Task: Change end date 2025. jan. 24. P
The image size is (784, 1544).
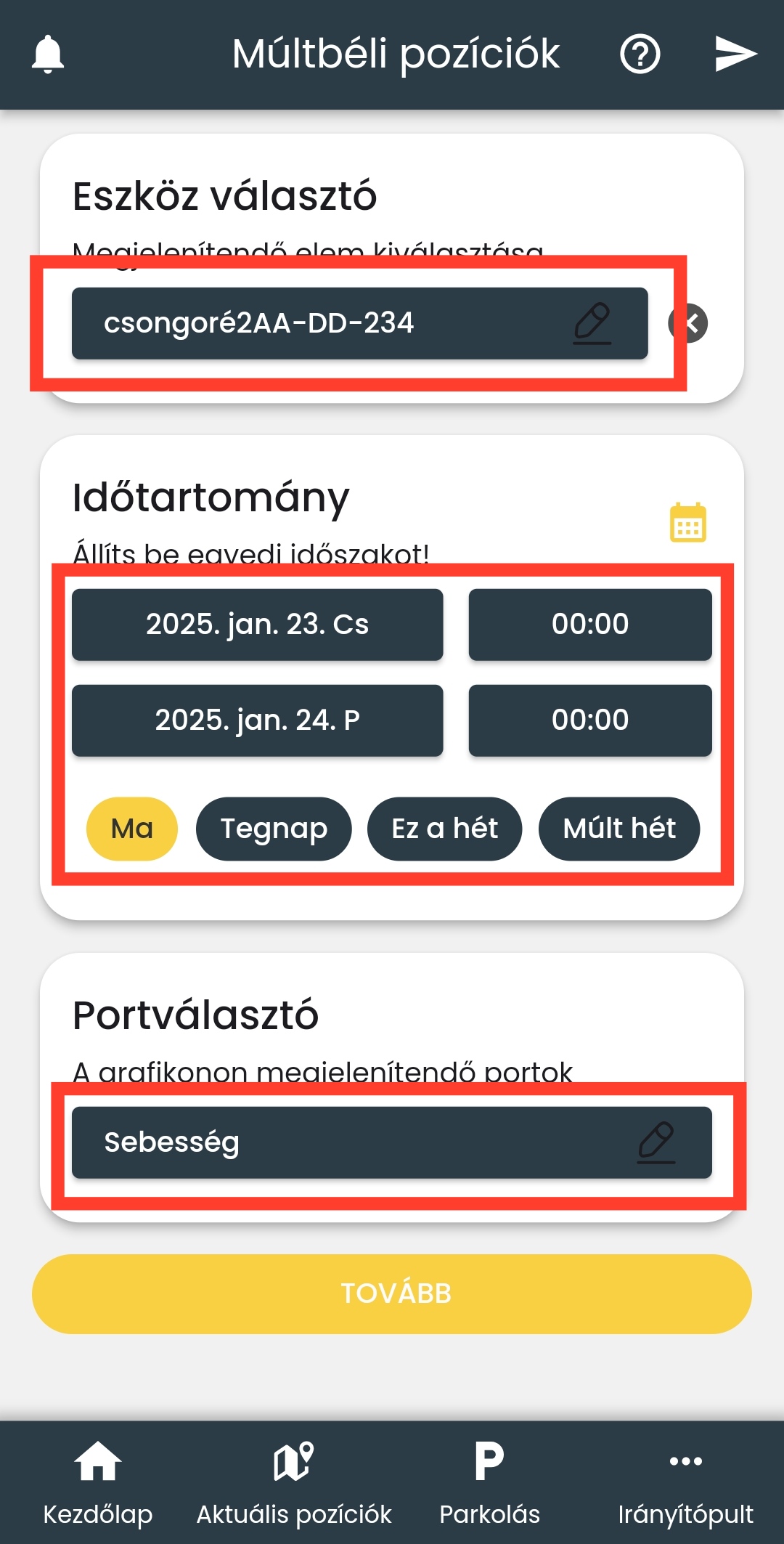Action: pos(257,720)
